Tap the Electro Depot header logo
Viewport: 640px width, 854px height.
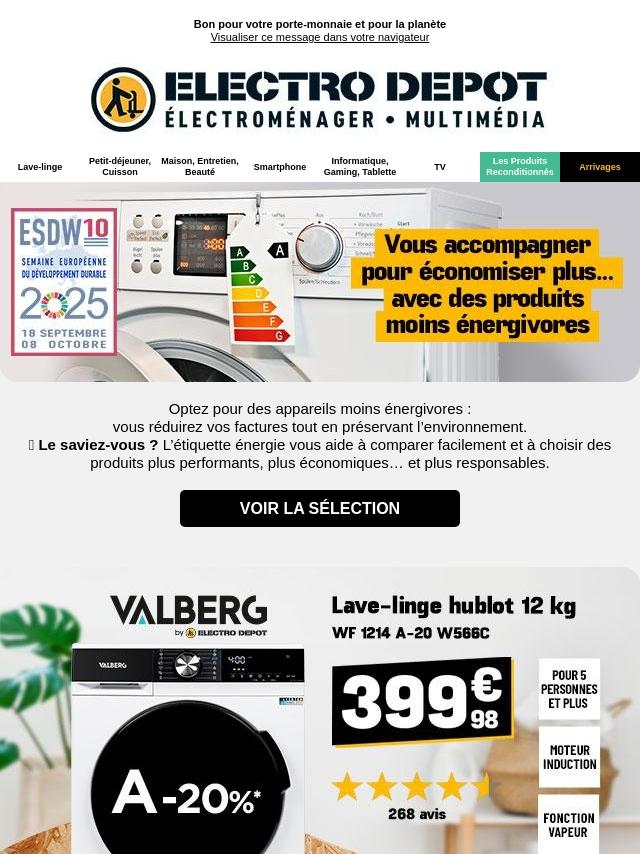[319, 100]
